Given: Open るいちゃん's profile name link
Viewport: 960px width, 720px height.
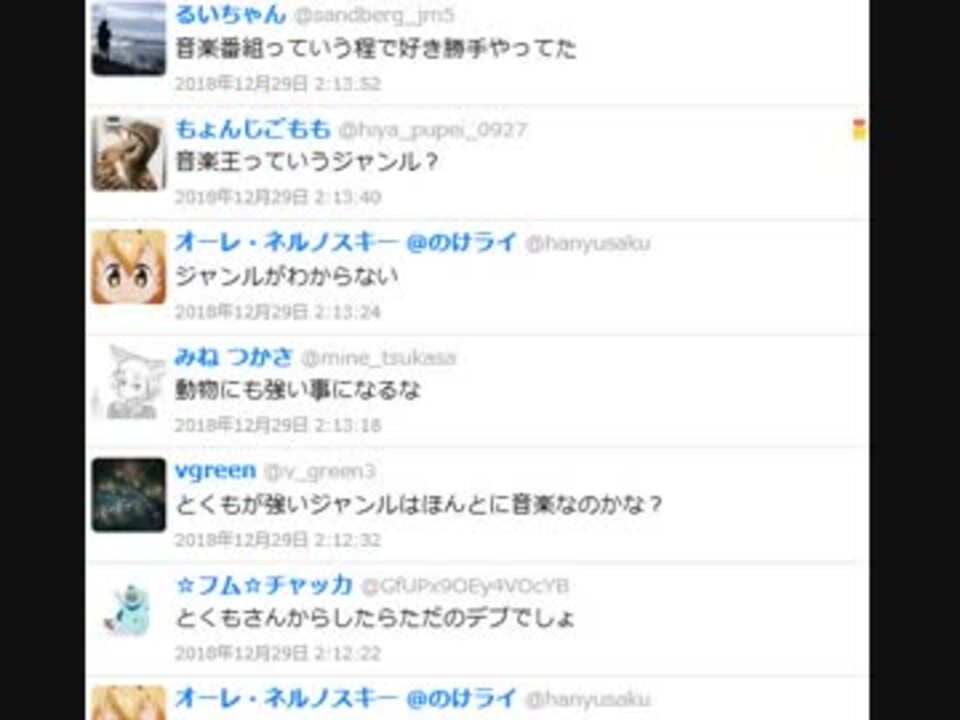Looking at the screenshot, I should coord(230,14).
